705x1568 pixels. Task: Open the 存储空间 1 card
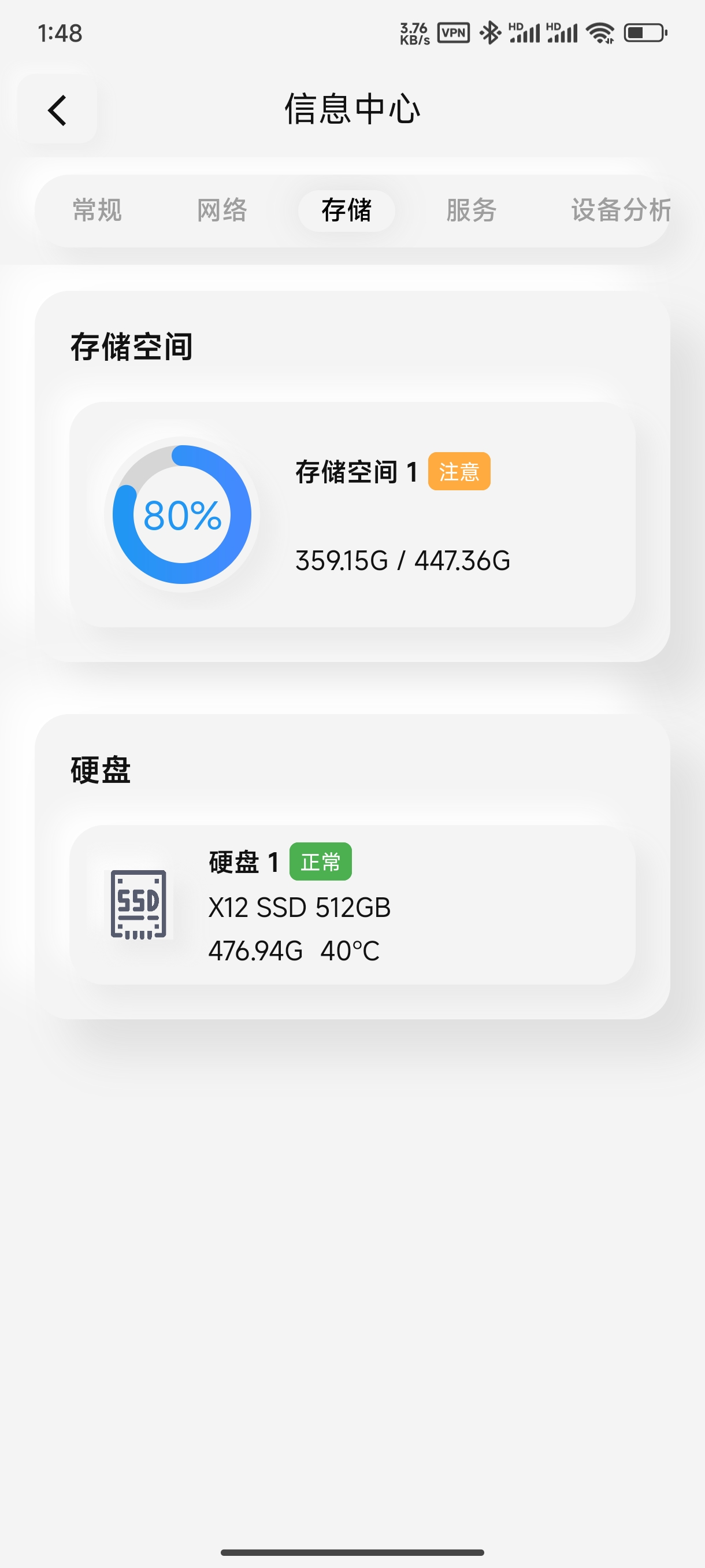click(352, 515)
